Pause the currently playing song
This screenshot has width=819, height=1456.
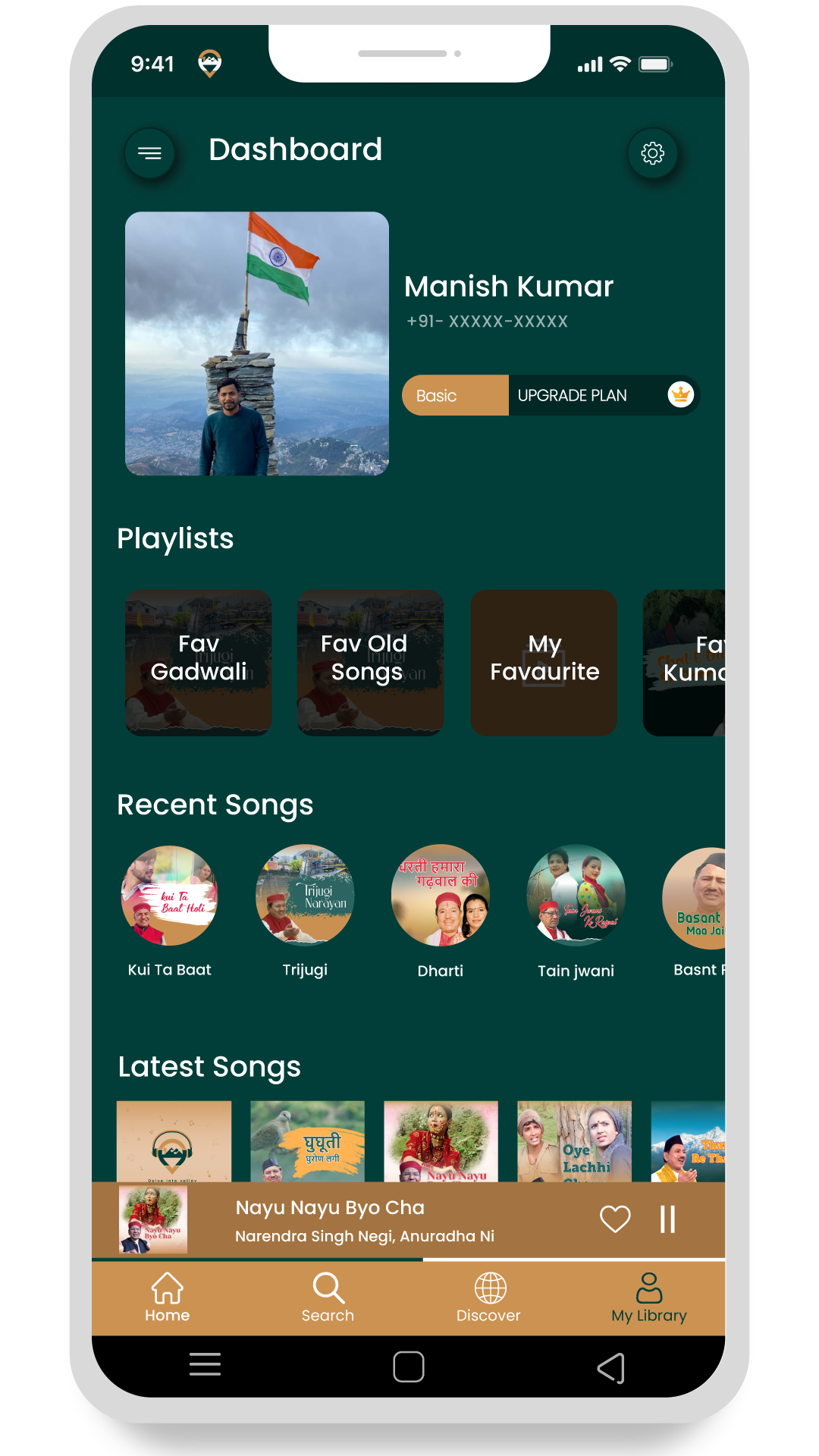click(x=667, y=1219)
